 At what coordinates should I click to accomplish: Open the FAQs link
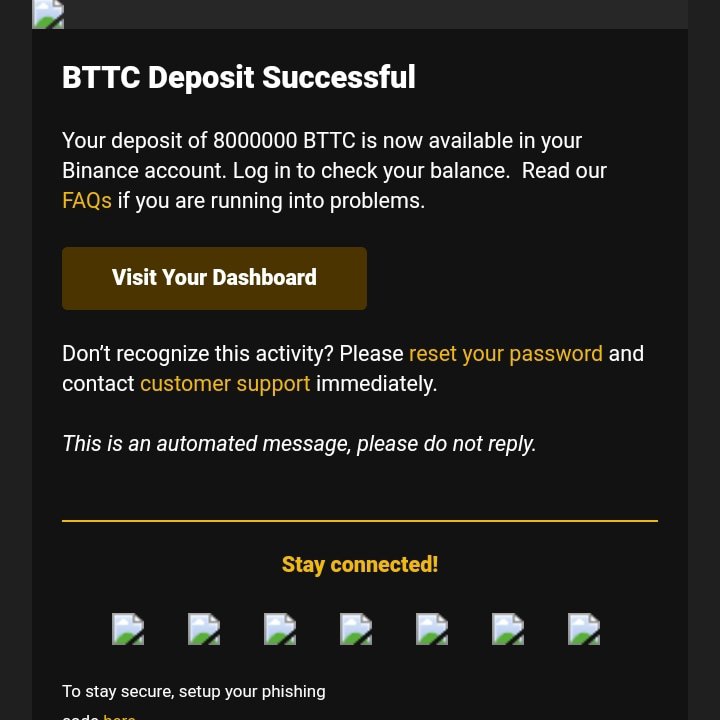coord(86,200)
